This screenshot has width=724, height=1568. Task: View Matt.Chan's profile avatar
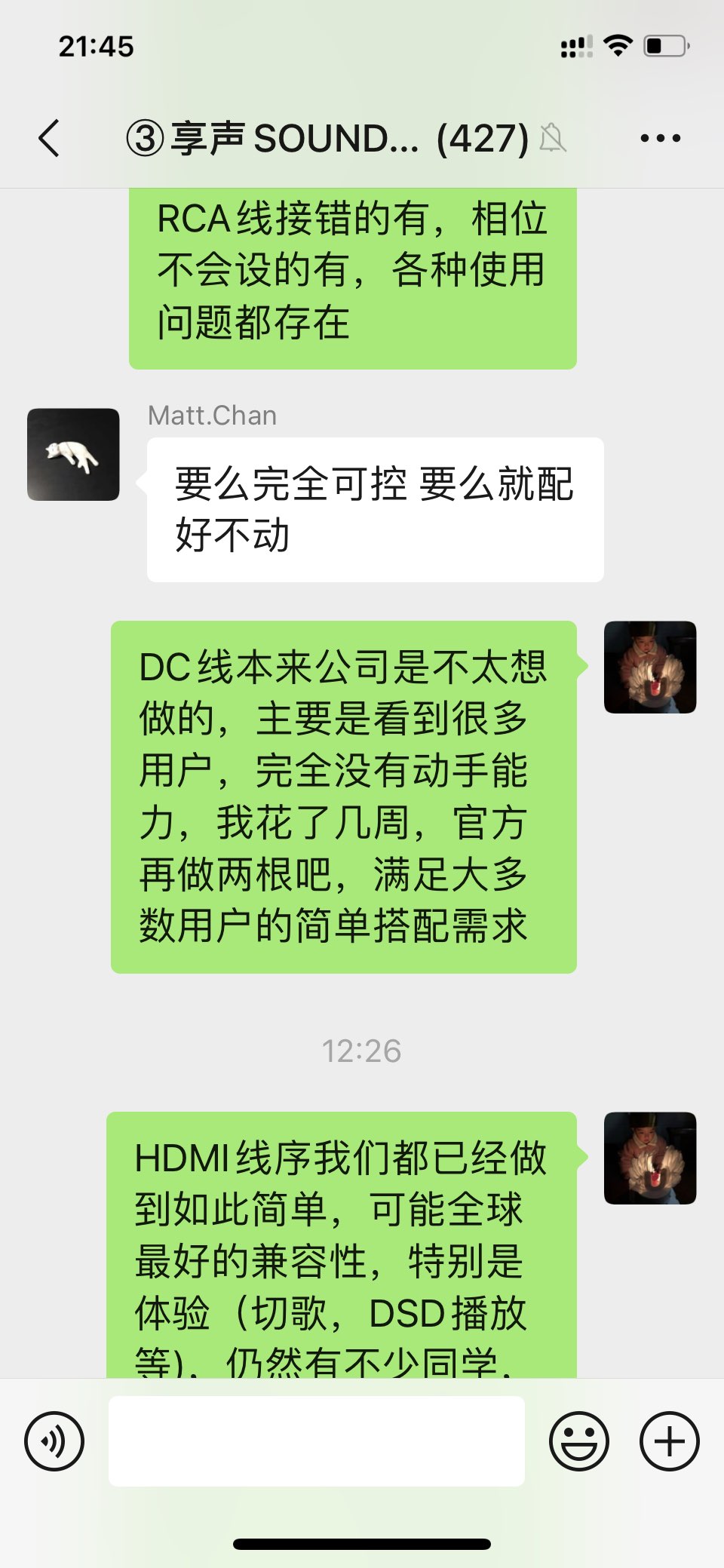point(73,455)
